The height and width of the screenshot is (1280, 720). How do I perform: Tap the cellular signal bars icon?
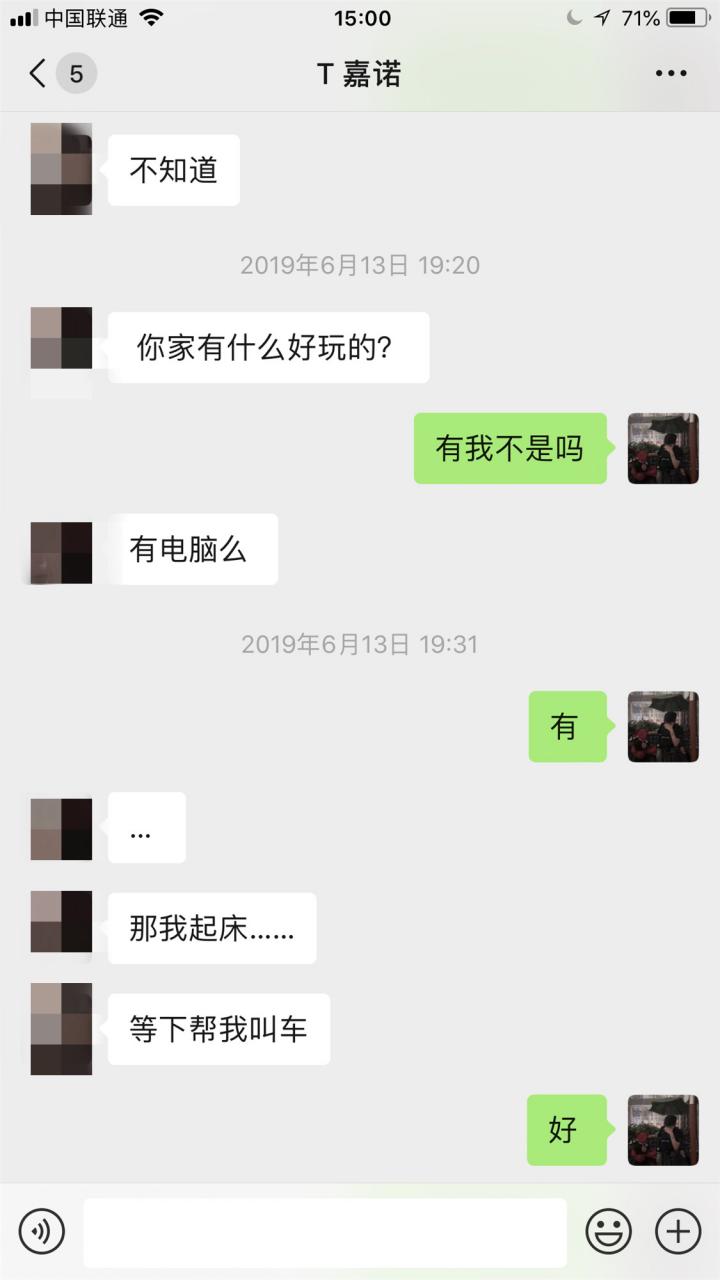(x=22, y=17)
